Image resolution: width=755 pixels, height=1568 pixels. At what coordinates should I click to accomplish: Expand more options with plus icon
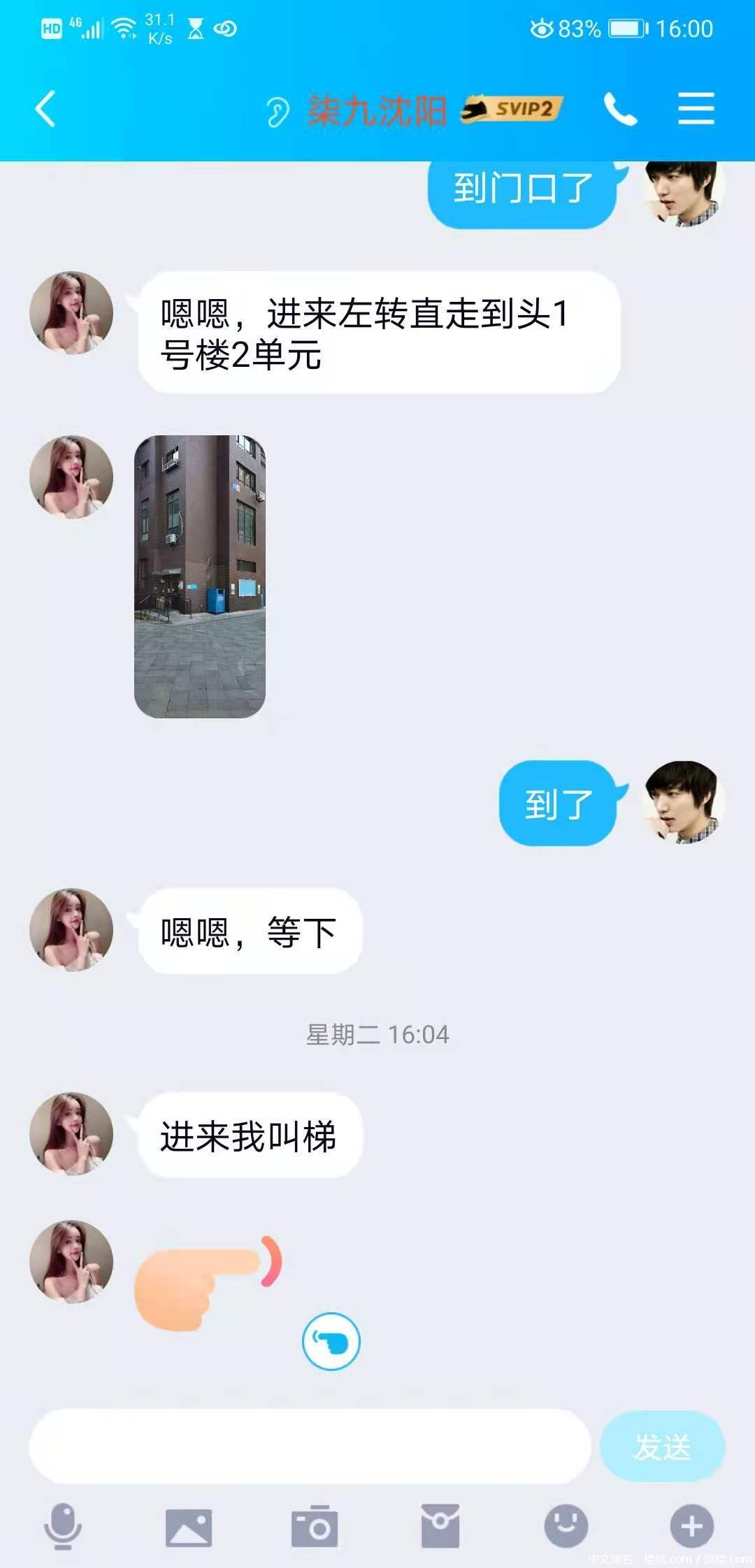pos(691,1527)
